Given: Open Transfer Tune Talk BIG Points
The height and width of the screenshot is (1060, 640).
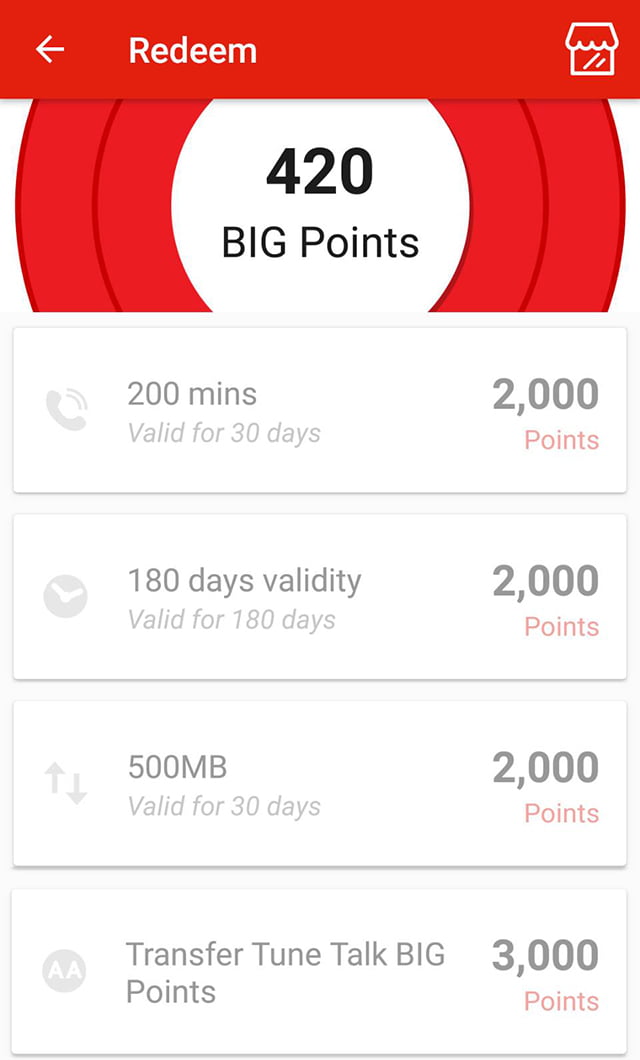Looking at the screenshot, I should click(320, 972).
